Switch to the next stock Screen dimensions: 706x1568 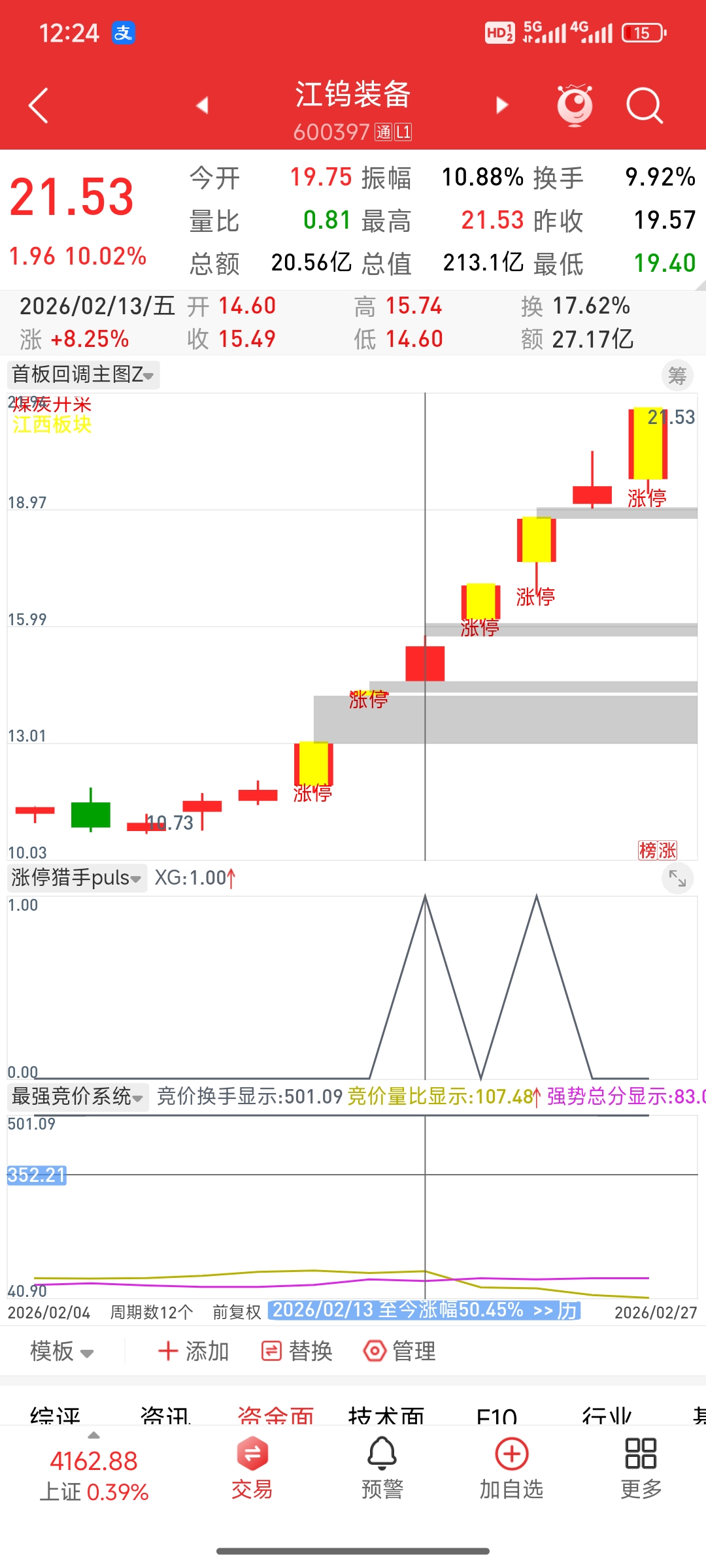pos(502,105)
